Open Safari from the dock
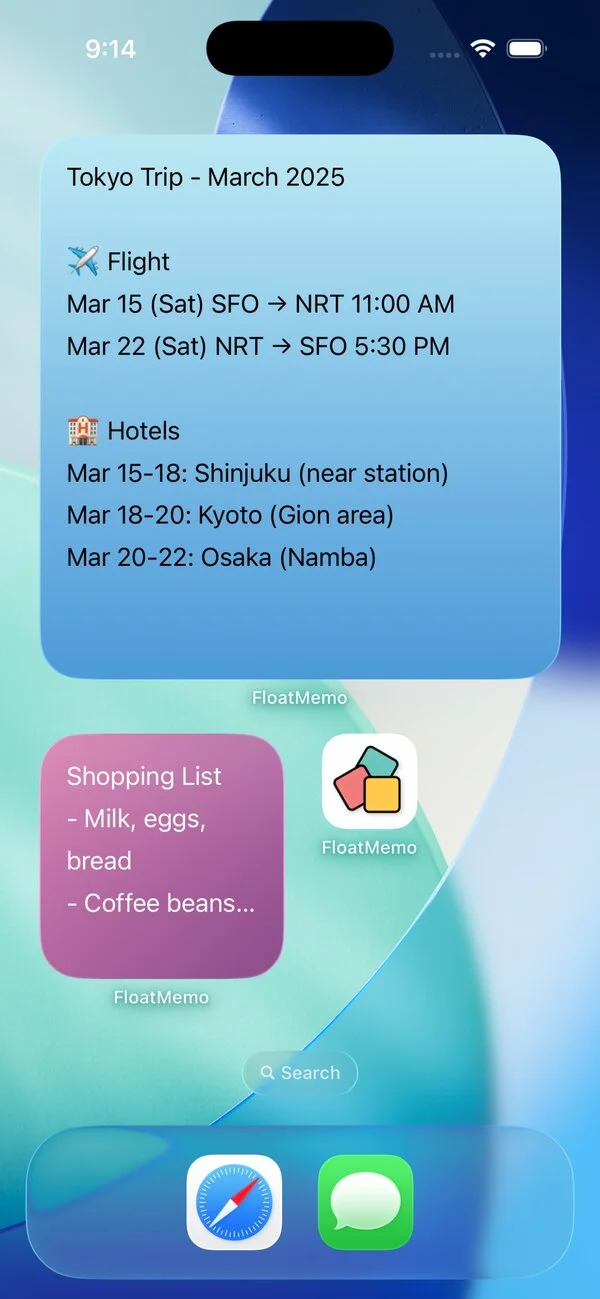 [234, 1202]
